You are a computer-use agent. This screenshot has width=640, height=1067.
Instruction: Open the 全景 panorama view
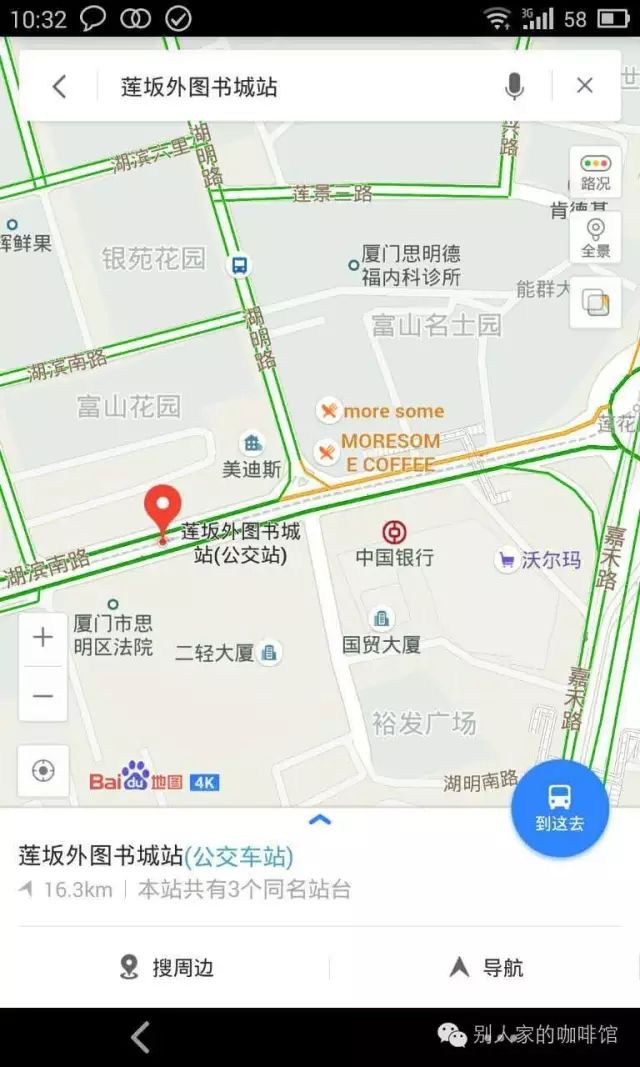(x=595, y=238)
